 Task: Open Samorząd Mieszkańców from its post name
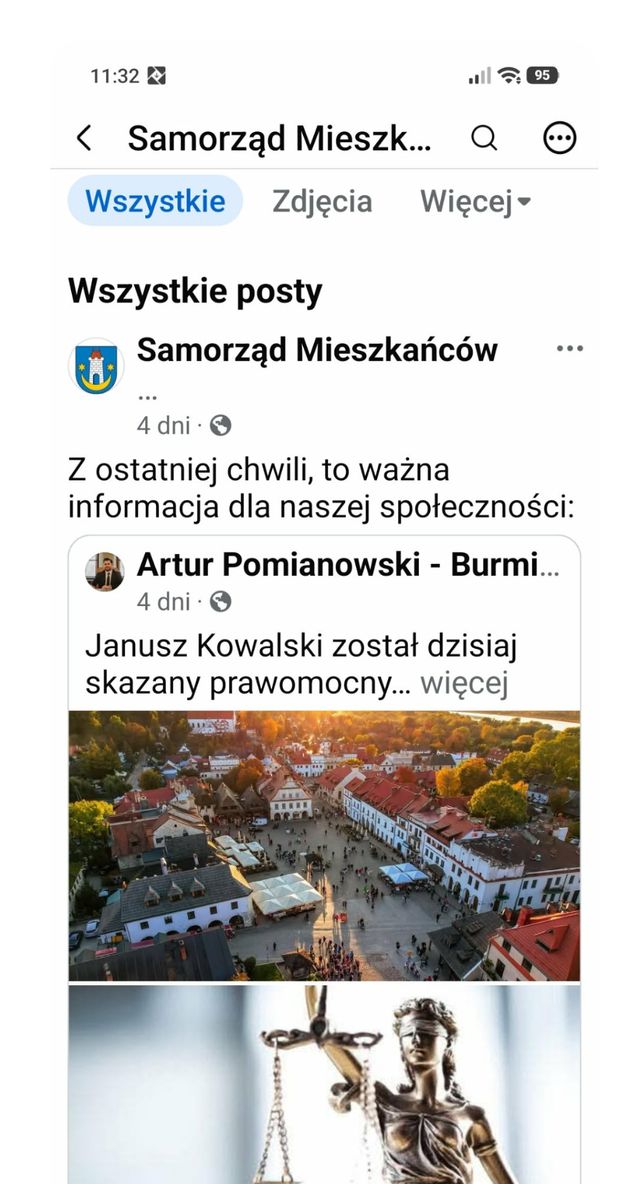317,350
